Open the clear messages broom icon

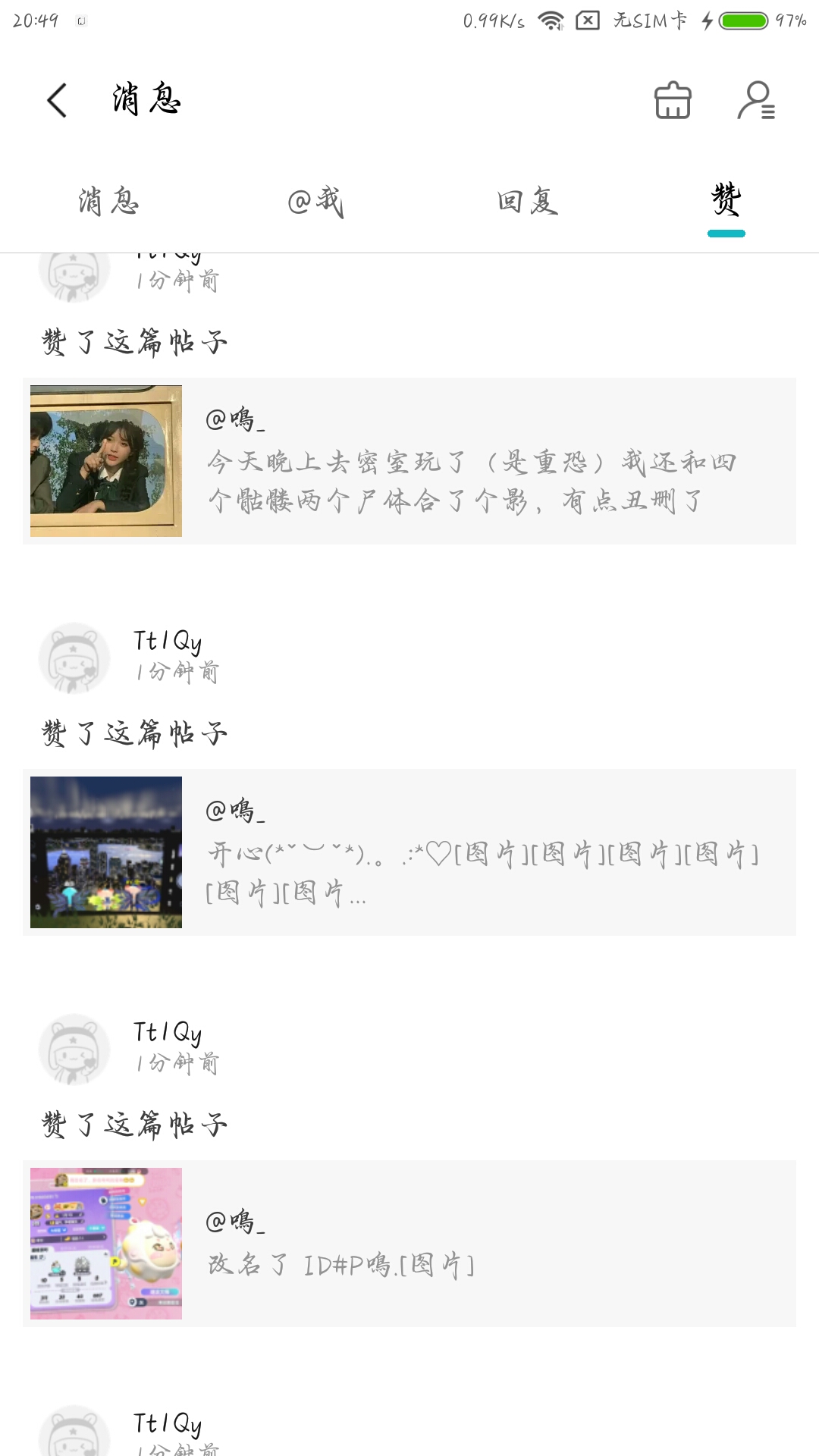pyautogui.click(x=673, y=100)
